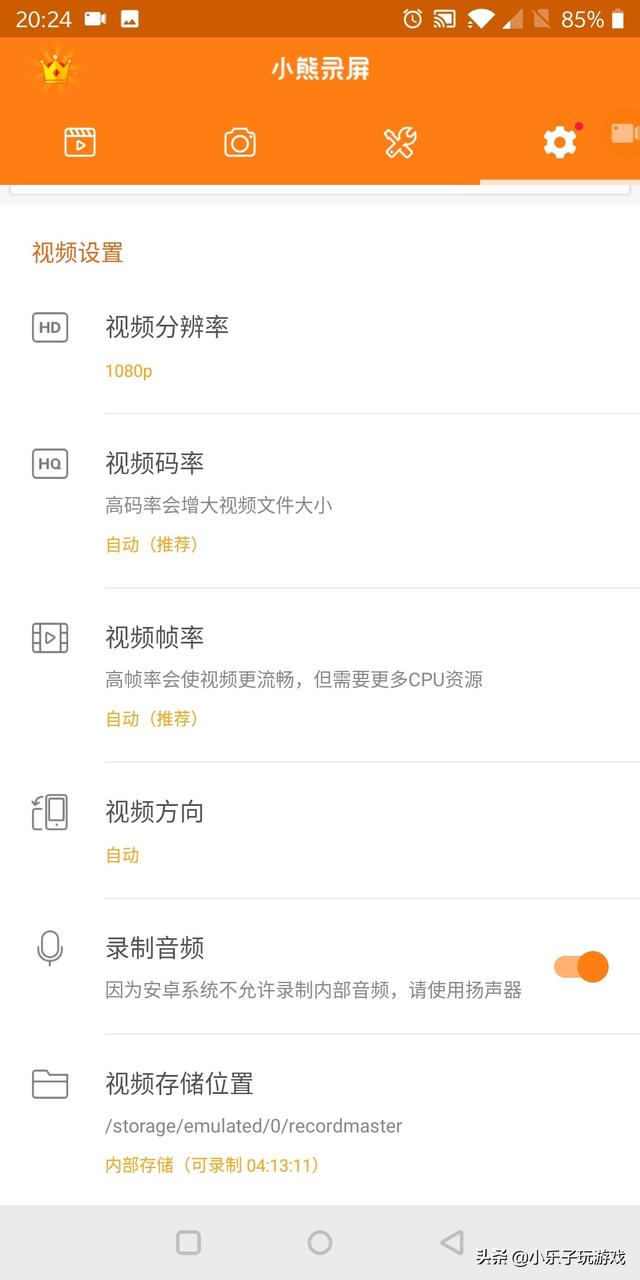Select the settings gear tab
This screenshot has width=640, height=1280.
click(560, 142)
